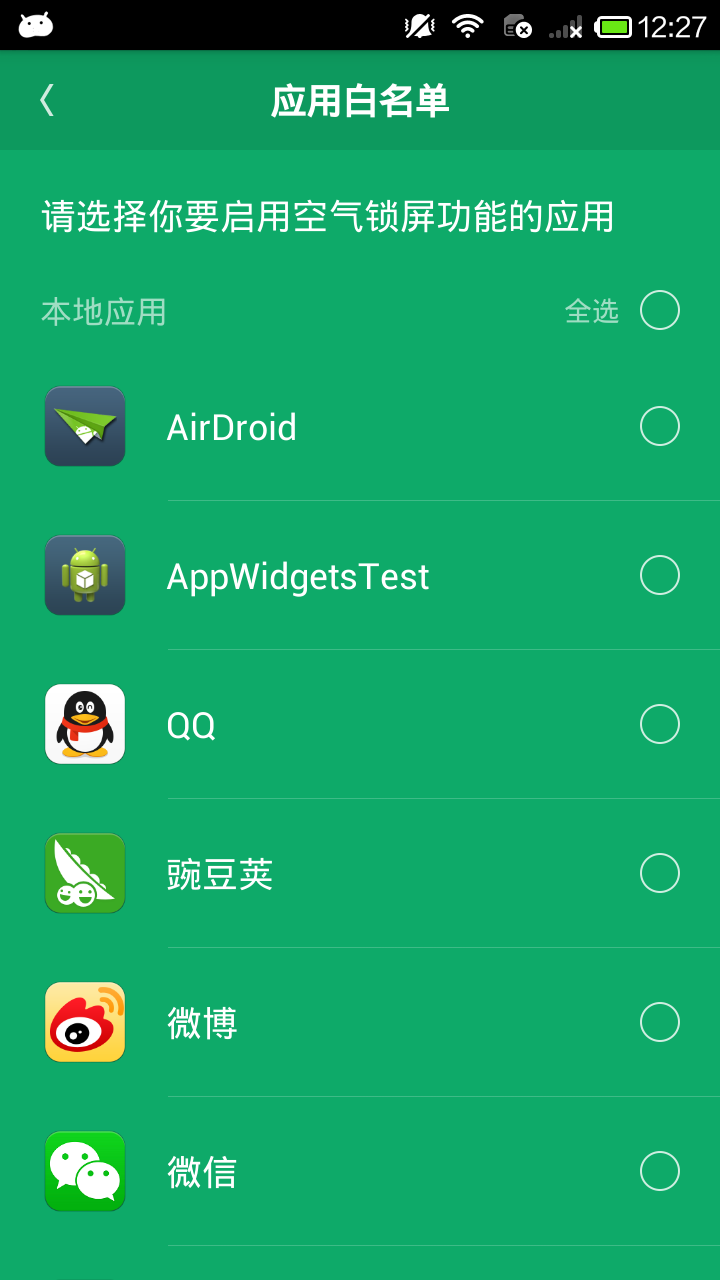Select the circle beside 豌豆荚

click(x=659, y=873)
